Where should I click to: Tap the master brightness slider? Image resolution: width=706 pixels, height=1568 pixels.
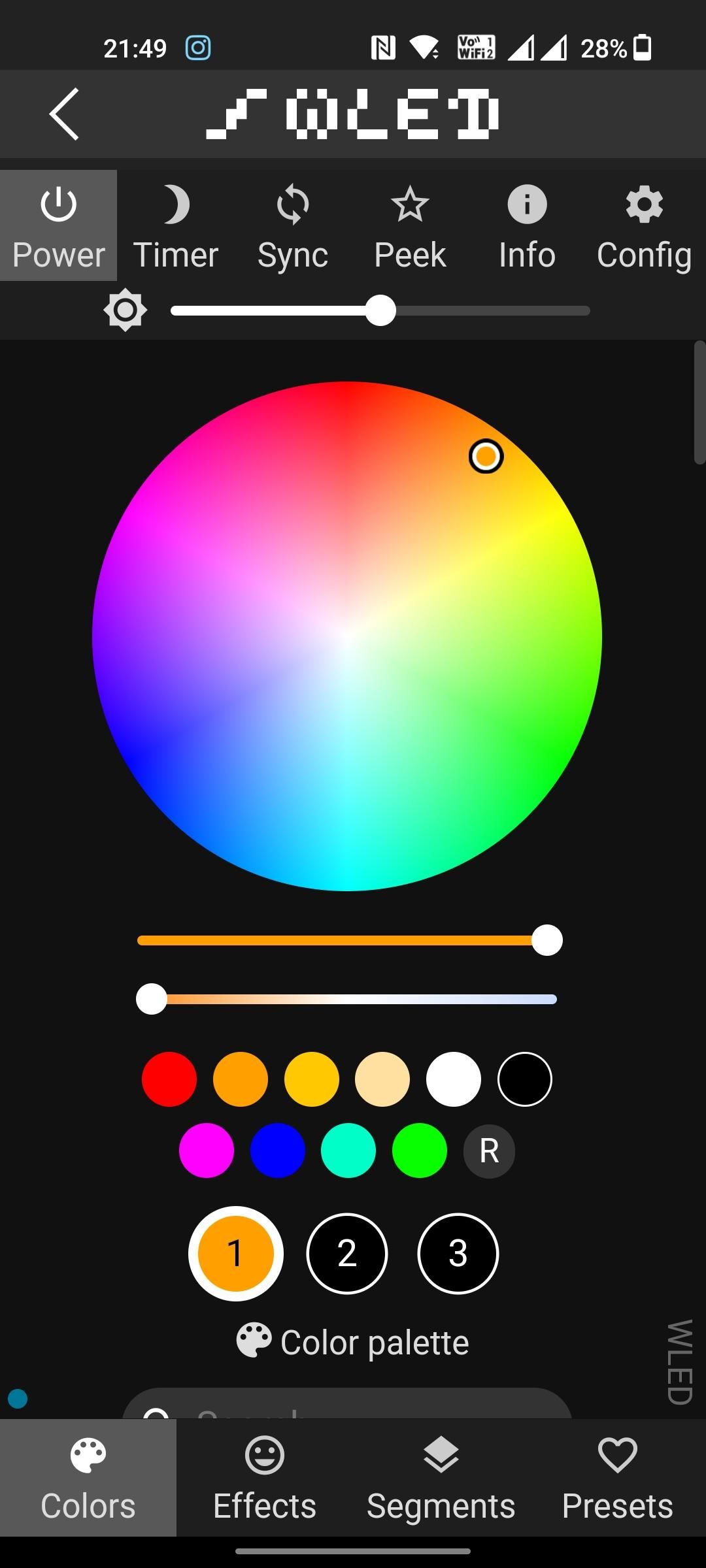(x=380, y=310)
